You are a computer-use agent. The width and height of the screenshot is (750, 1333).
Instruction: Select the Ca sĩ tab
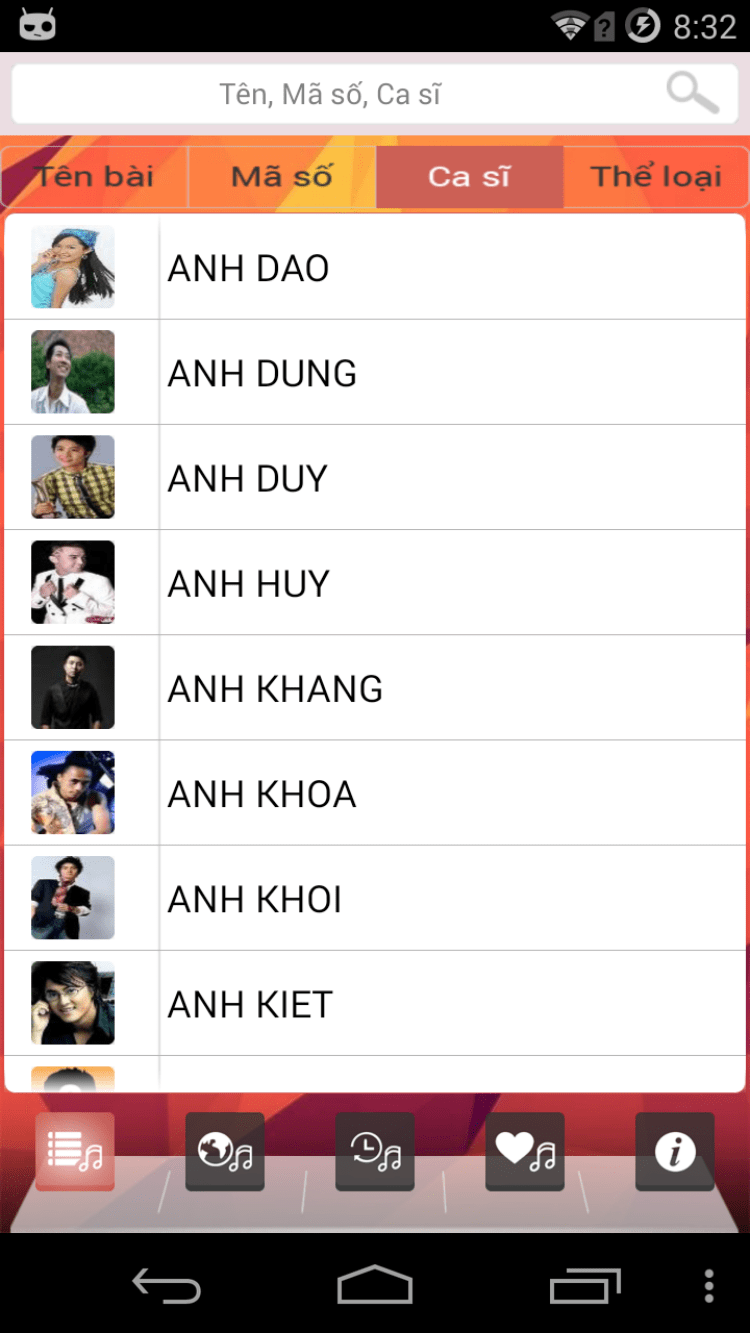(469, 177)
